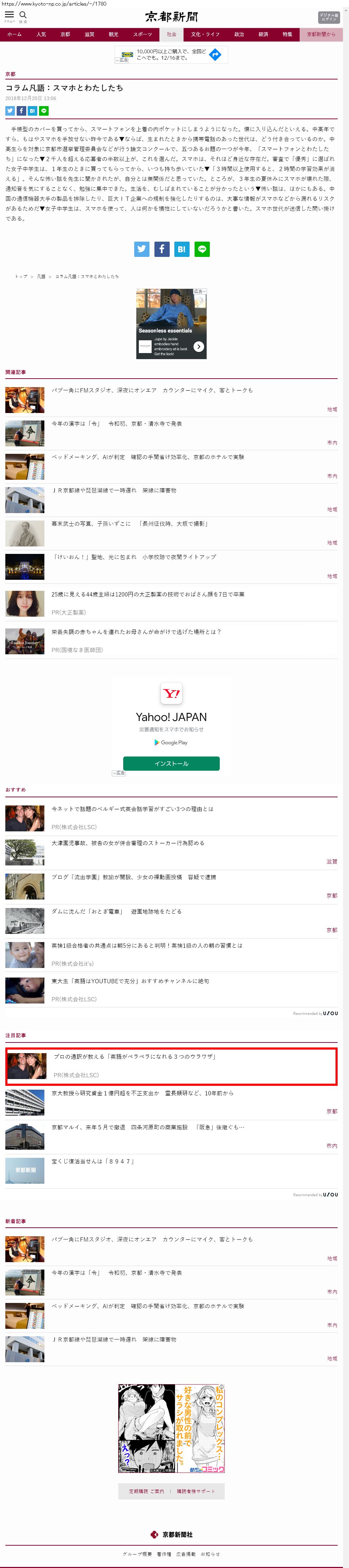This screenshot has height=1568, width=349.
Task: Follow the 凡語 breadcrumb link
Action: tap(42, 276)
